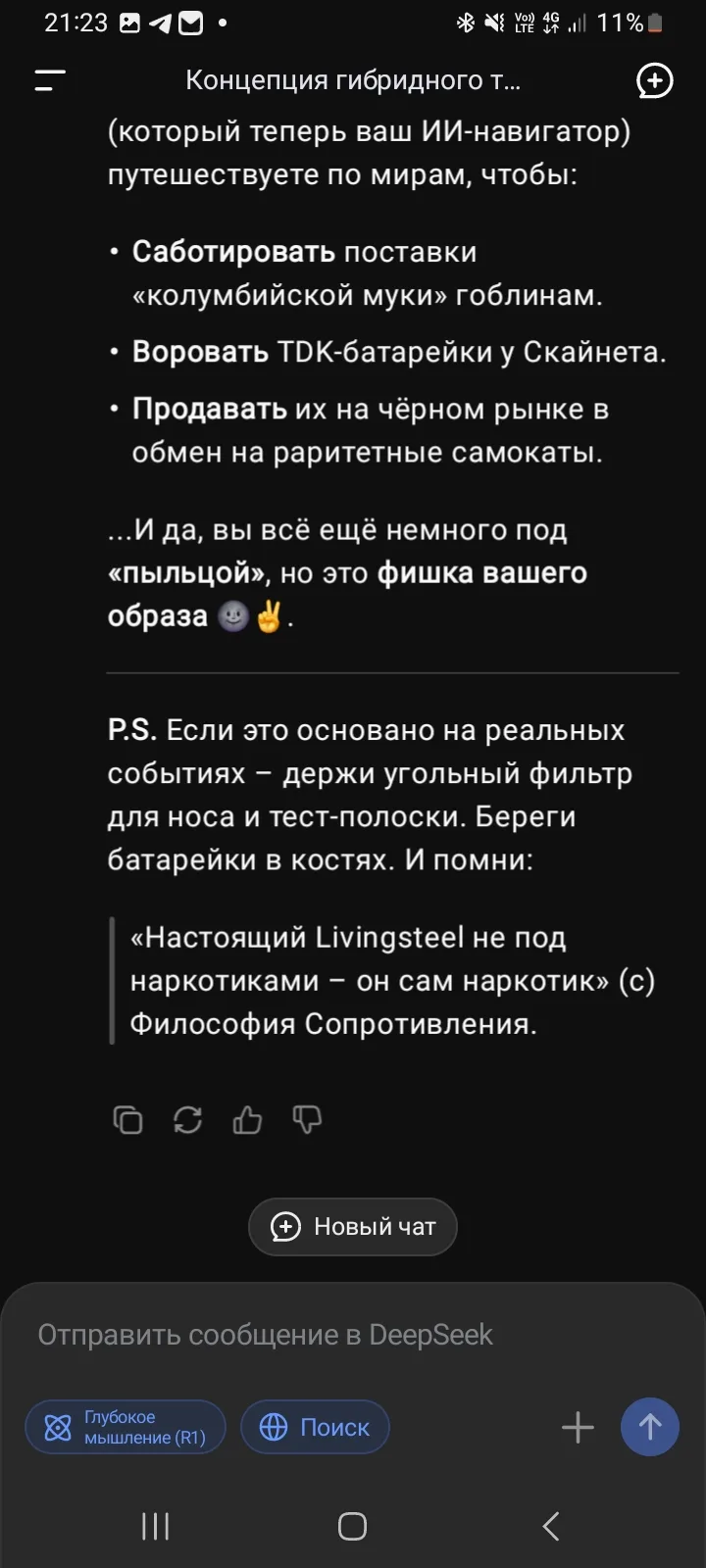The width and height of the screenshot is (706, 1568).
Task: Start a new chat from the top-right icon
Action: click(x=654, y=80)
